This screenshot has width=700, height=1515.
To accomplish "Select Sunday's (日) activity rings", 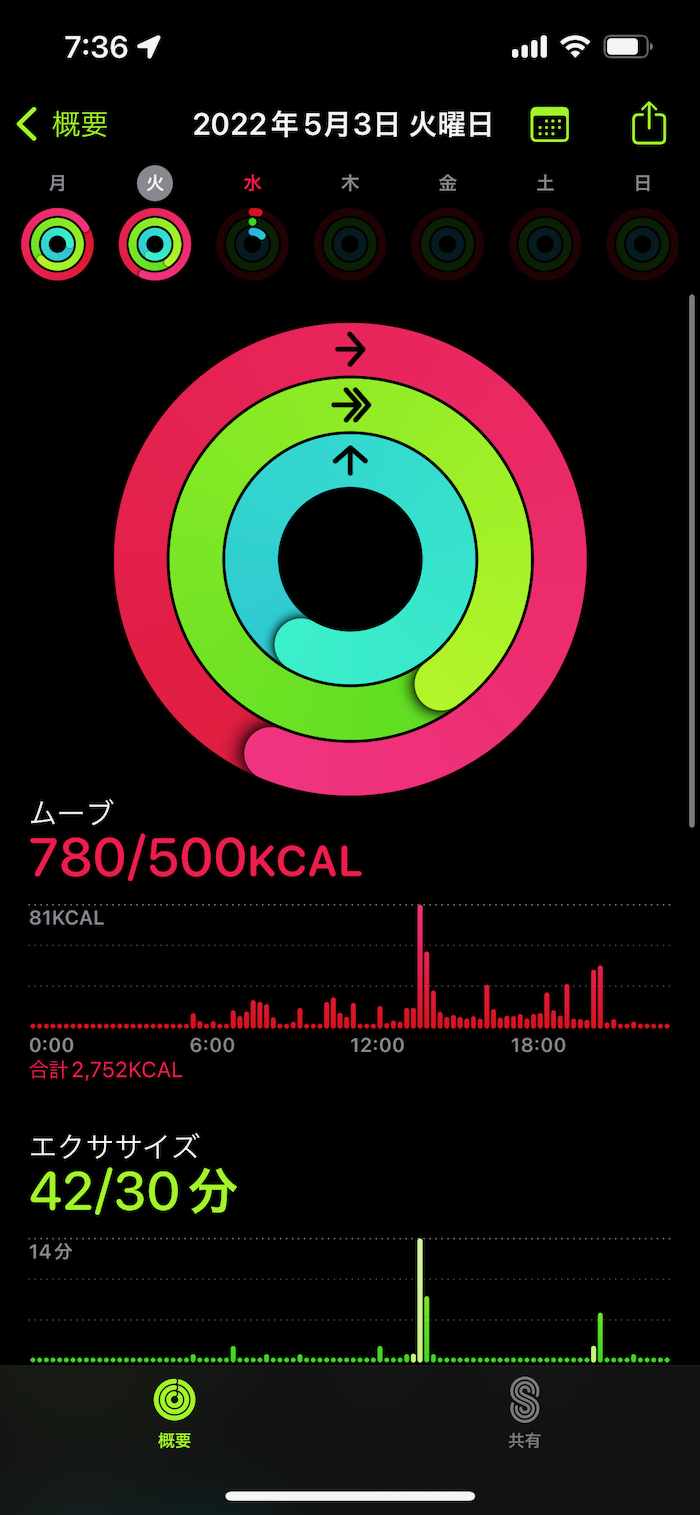I will [643, 243].
